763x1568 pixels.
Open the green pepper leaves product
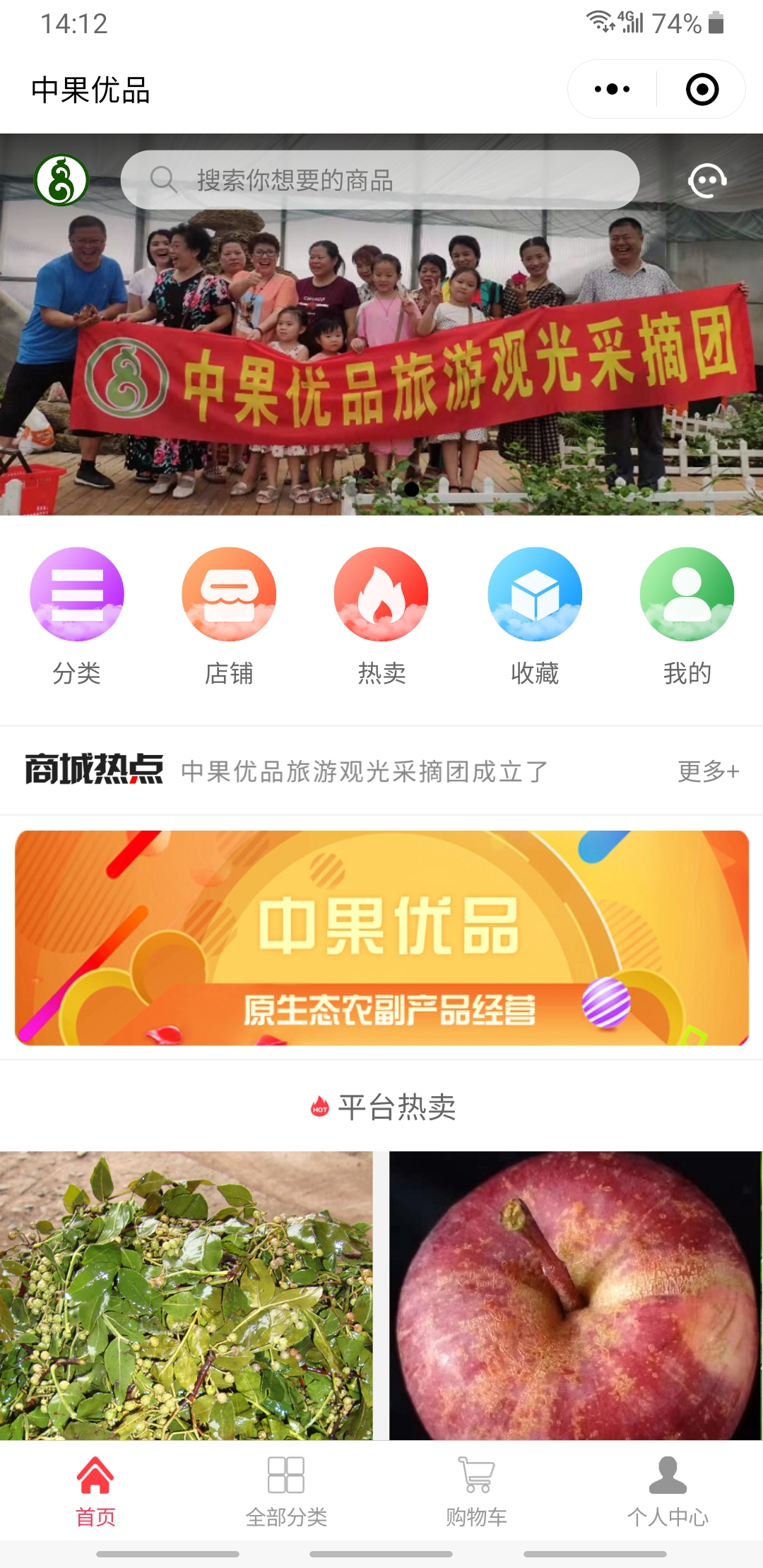click(x=187, y=1295)
